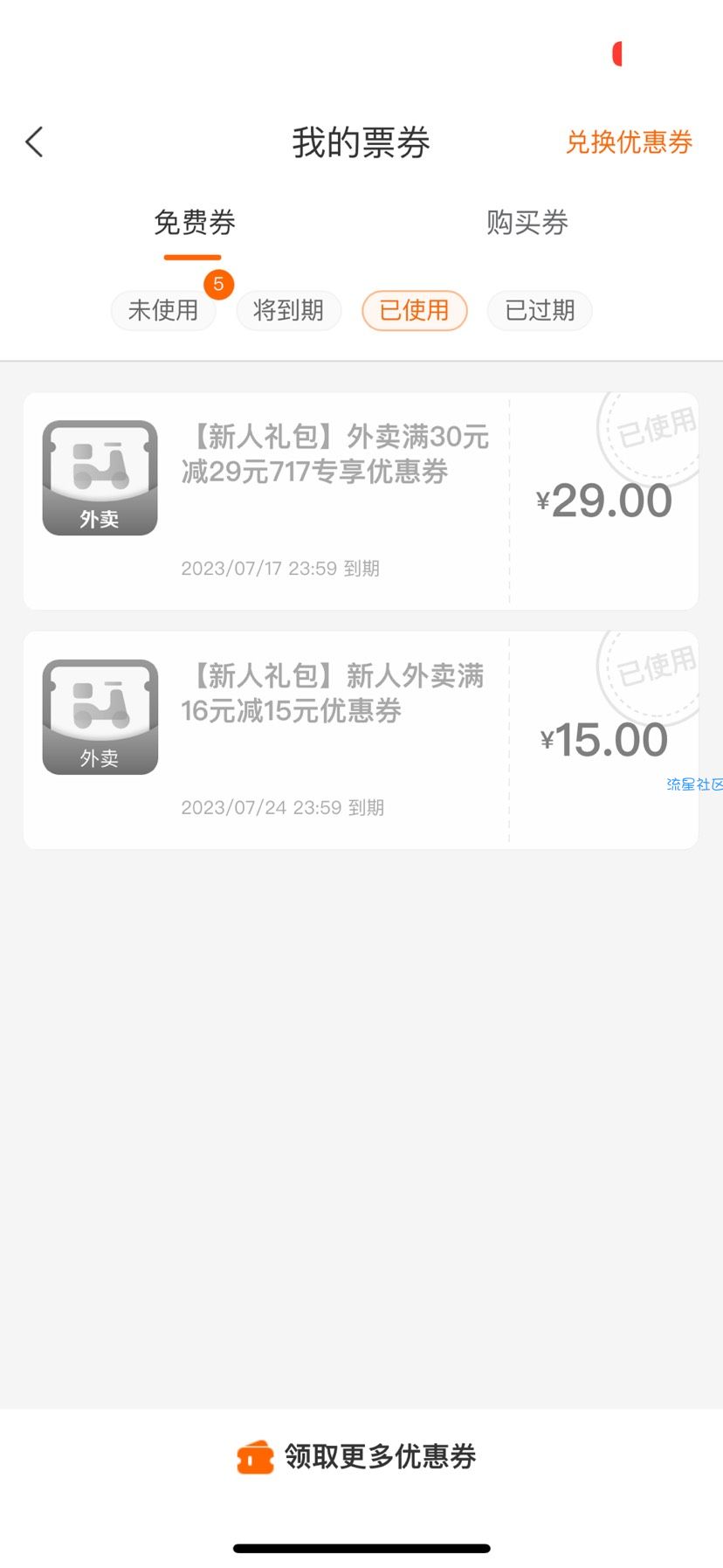This screenshot has height=1568, width=723.
Task: Select the 已过期 filter chip
Action: click(540, 310)
